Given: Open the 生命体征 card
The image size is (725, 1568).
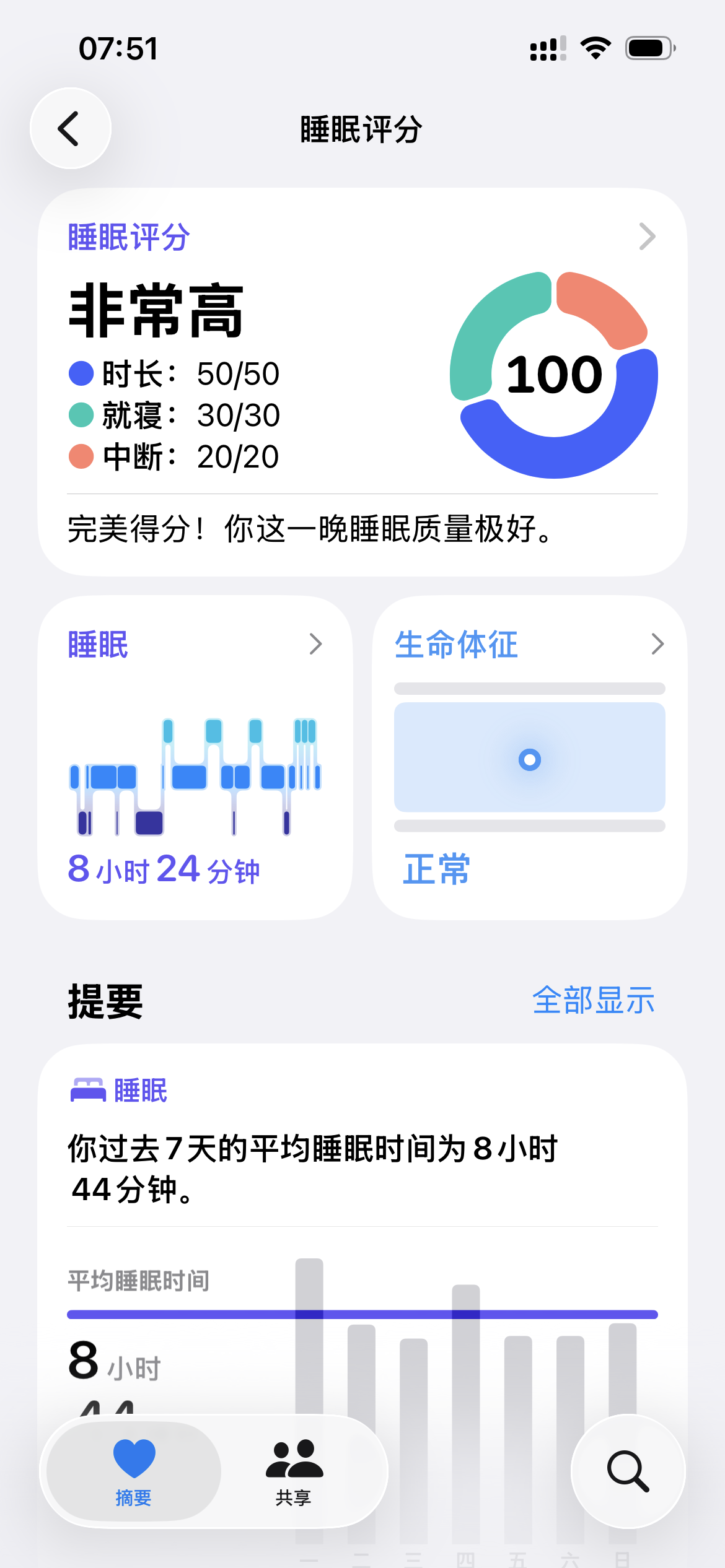Looking at the screenshot, I should 530,757.
